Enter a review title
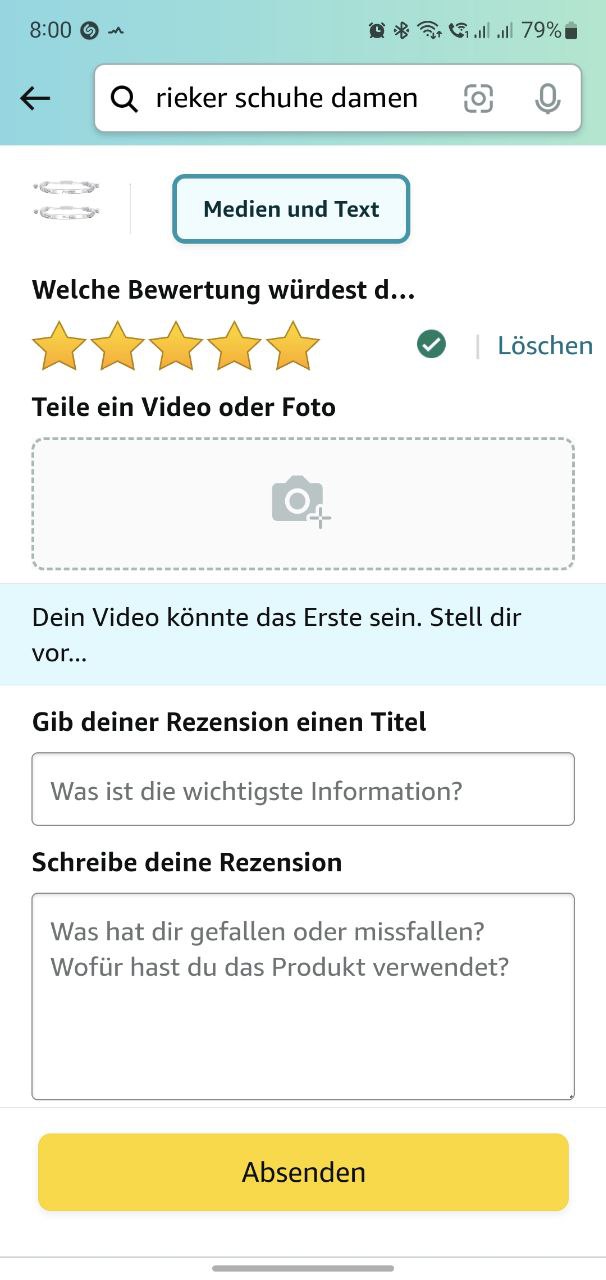Screen dimensions: 606x1280 point(302,790)
